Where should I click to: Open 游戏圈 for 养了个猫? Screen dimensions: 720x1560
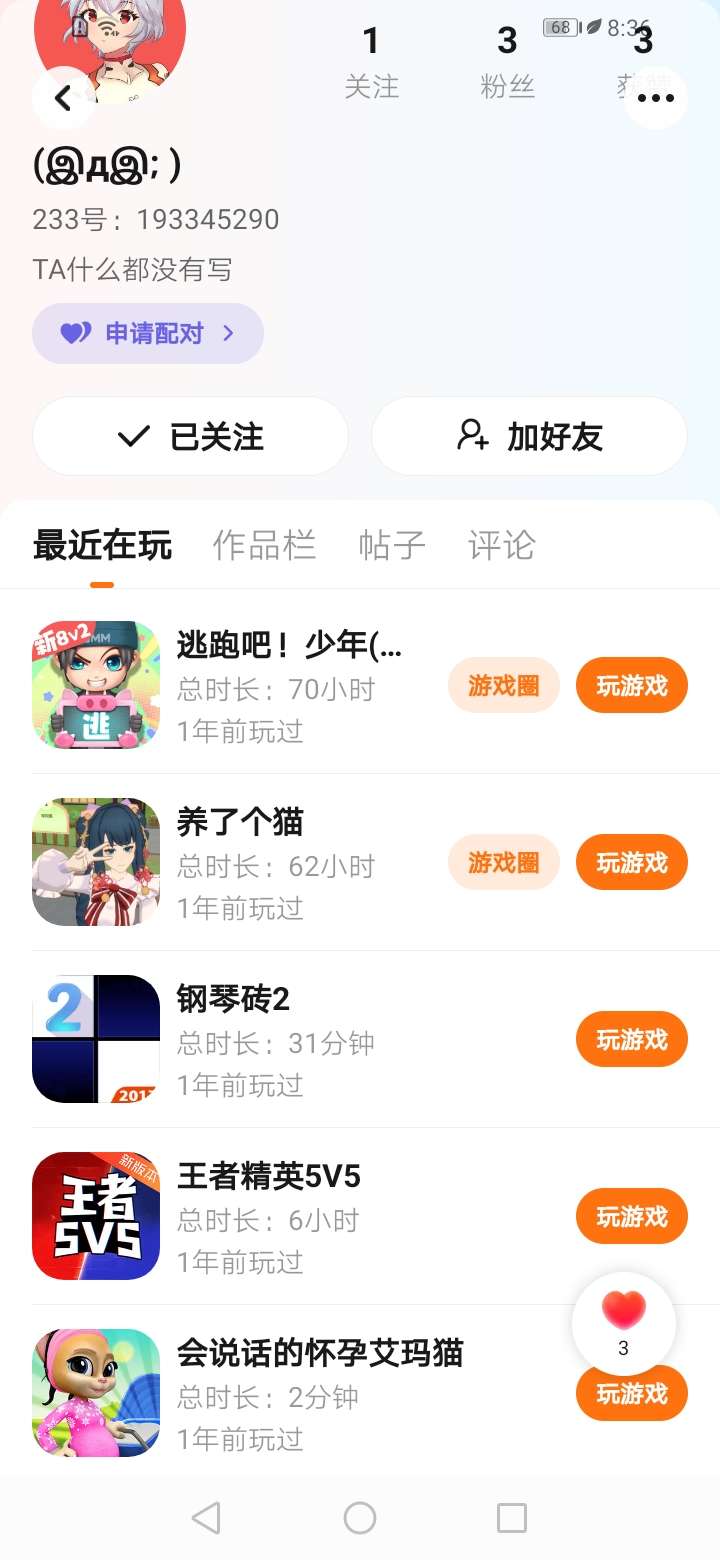pos(503,862)
